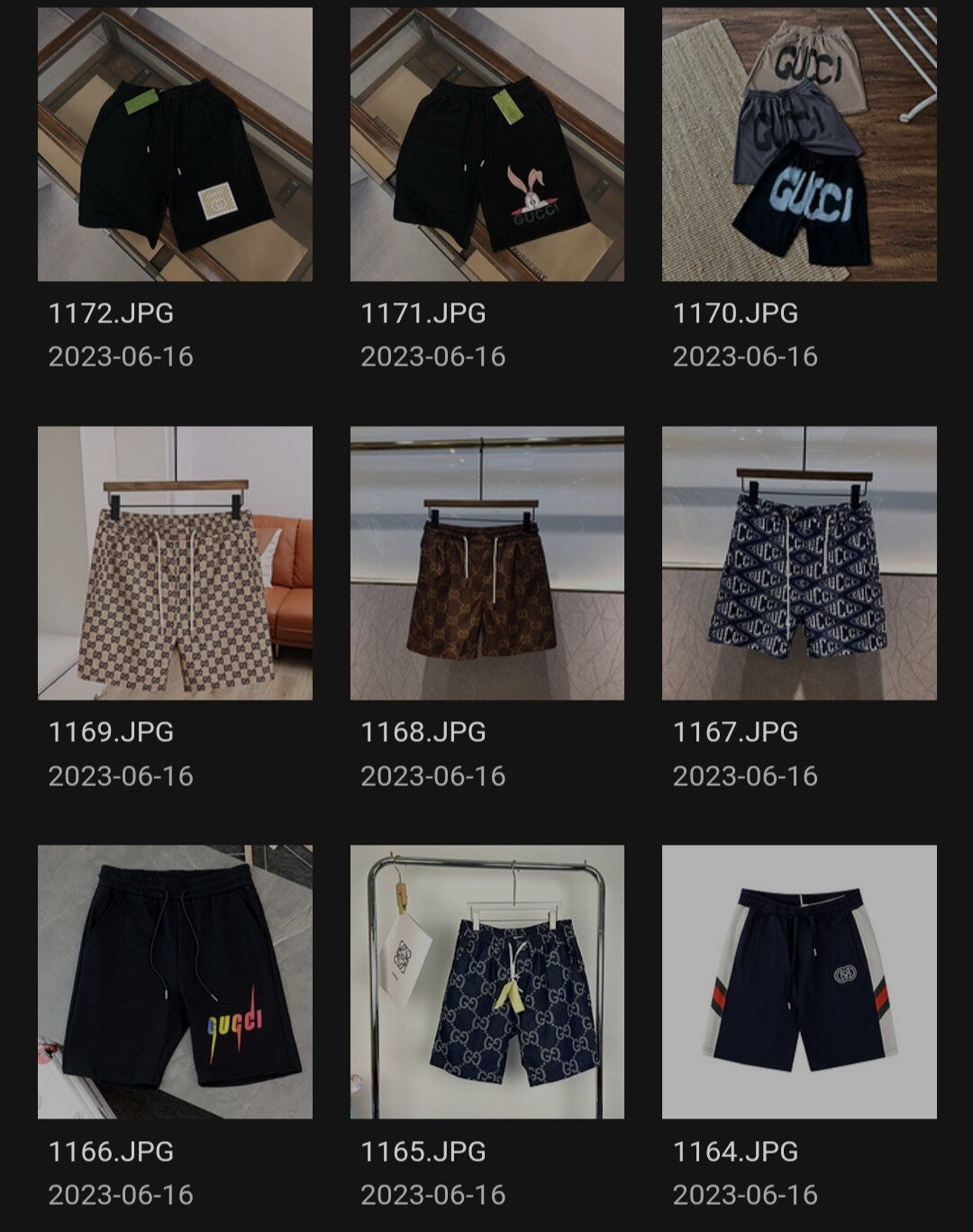Open file 1169.JPG

[175, 563]
